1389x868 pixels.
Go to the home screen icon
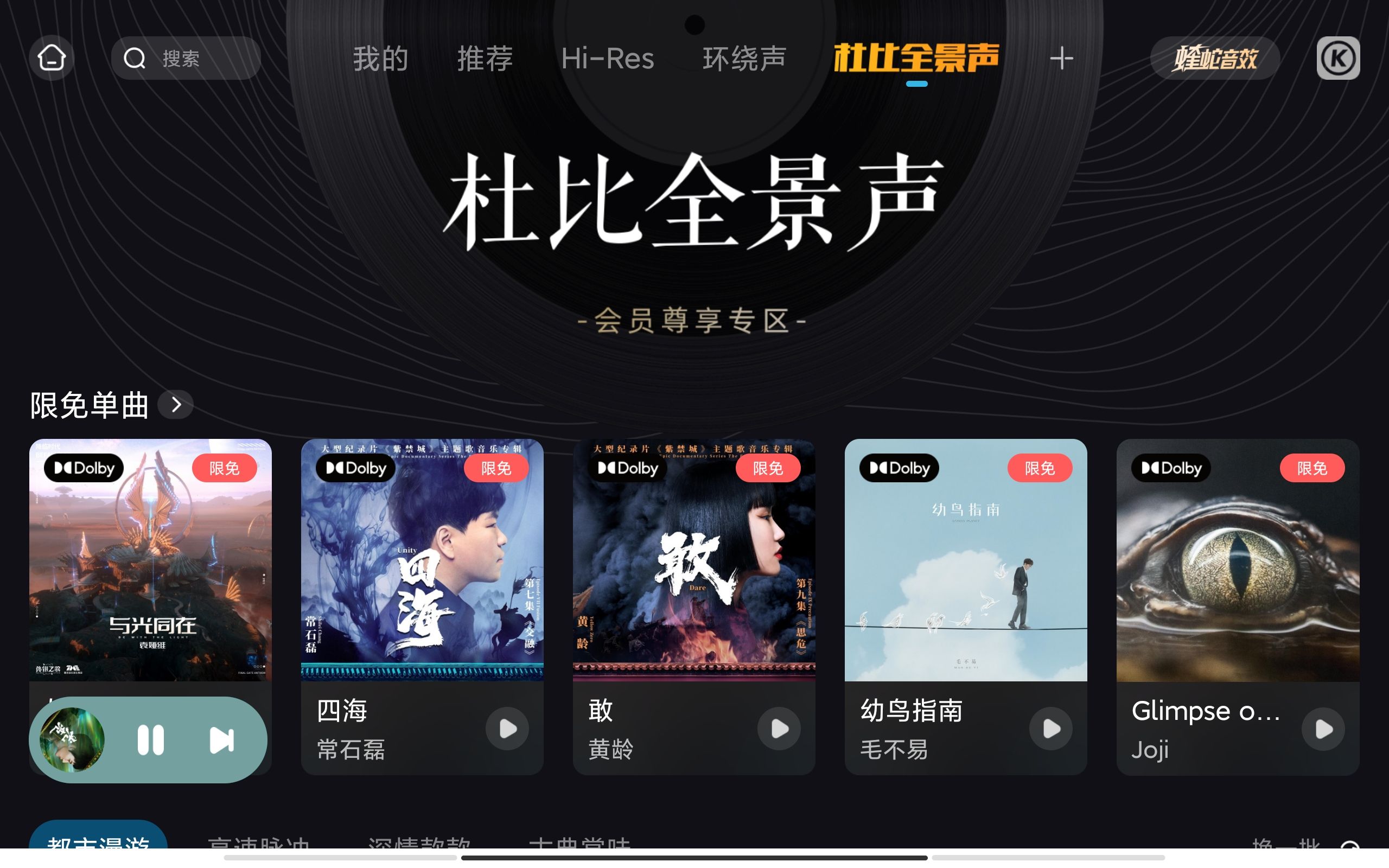[x=52, y=58]
